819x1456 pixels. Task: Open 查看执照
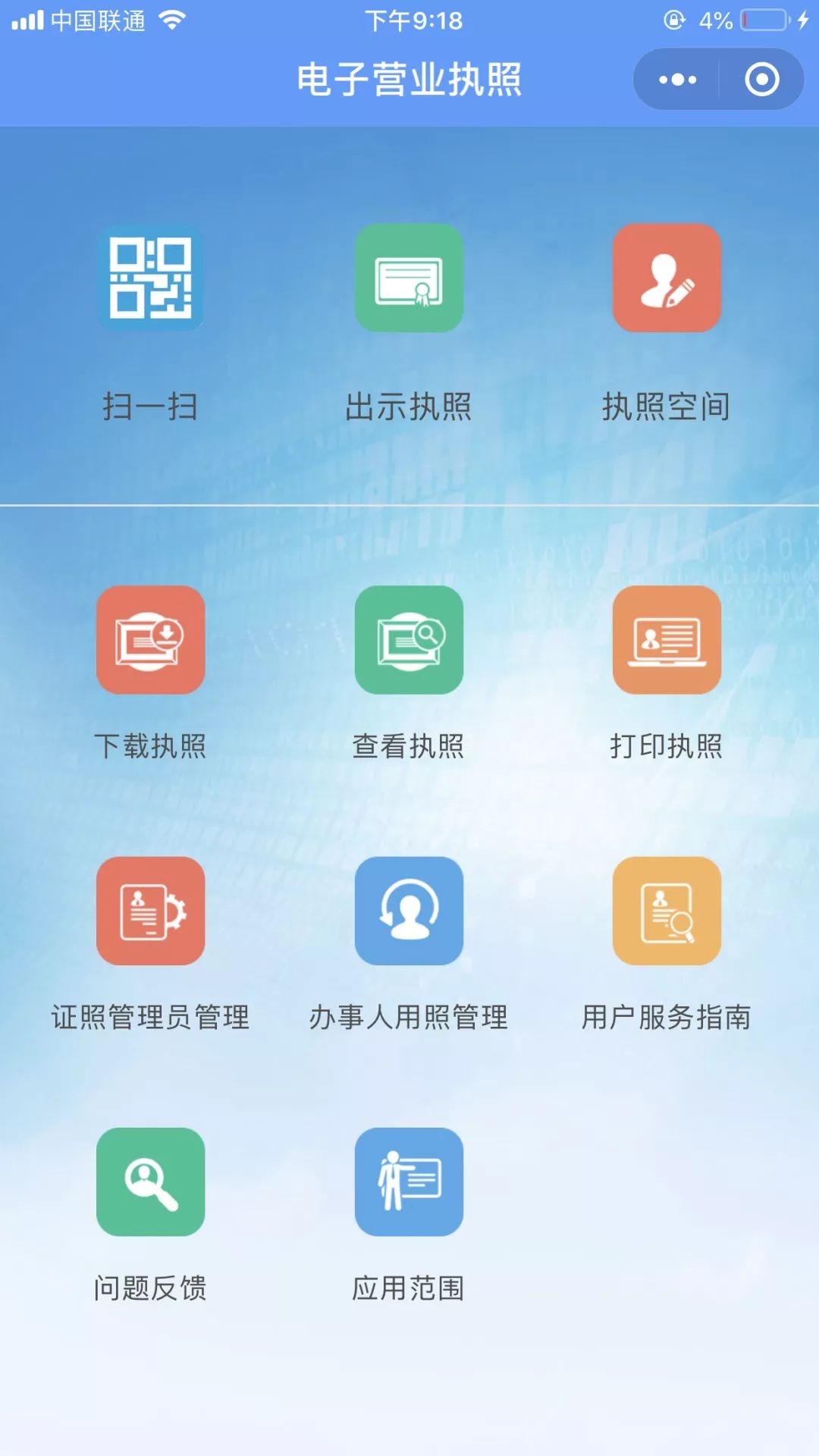(x=409, y=640)
